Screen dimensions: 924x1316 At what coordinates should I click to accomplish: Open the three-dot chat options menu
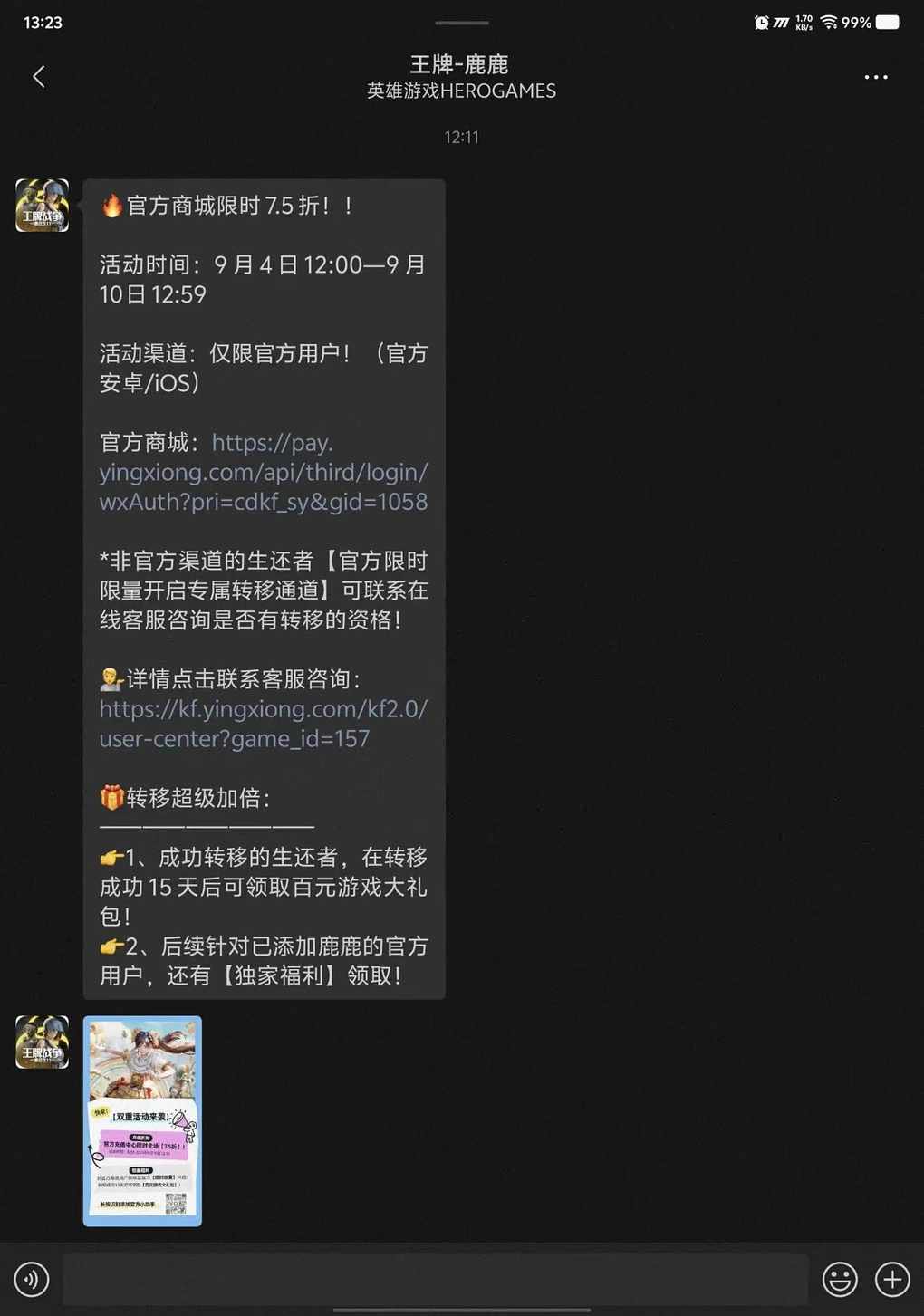pyautogui.click(x=875, y=77)
